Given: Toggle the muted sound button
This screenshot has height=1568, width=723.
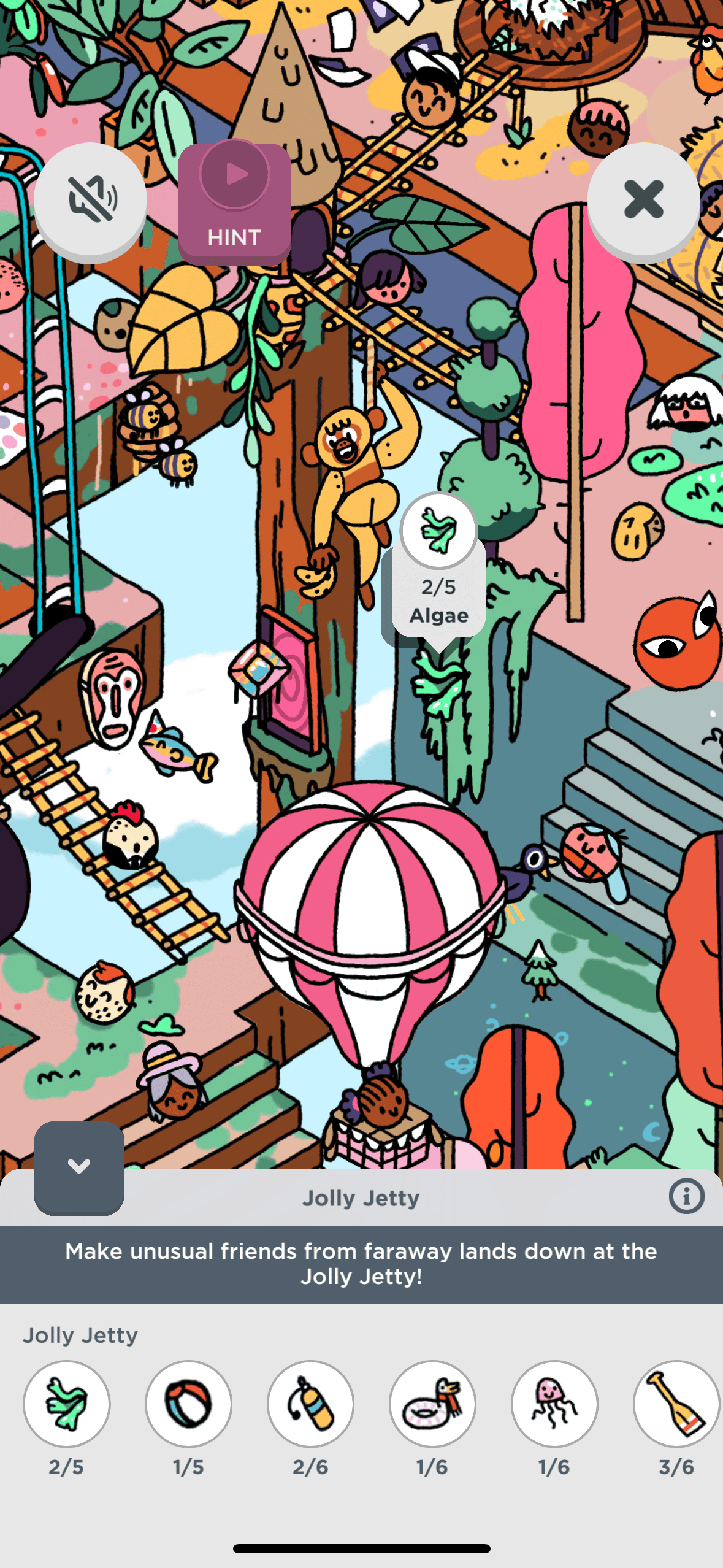Looking at the screenshot, I should tap(90, 199).
